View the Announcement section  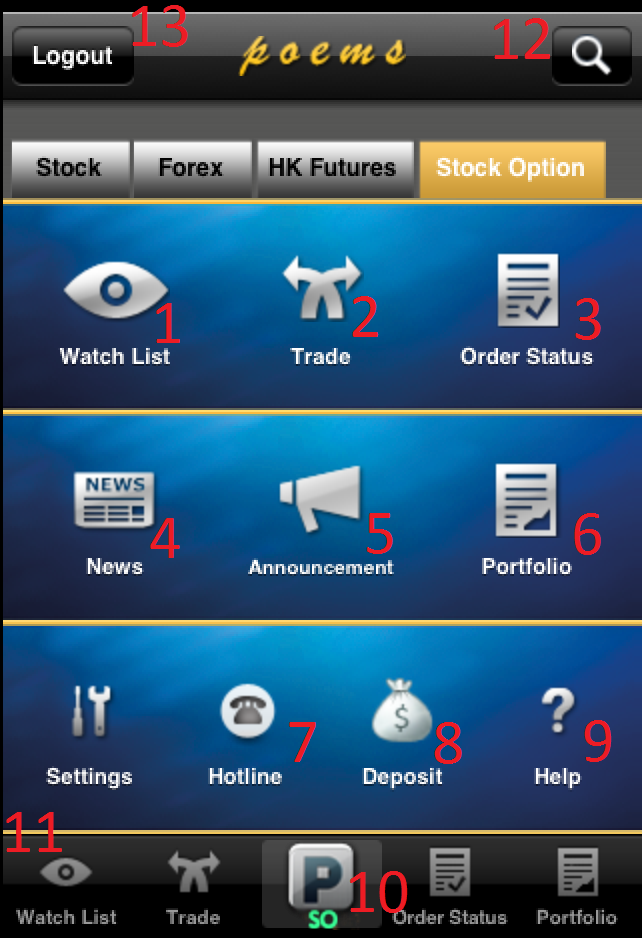pyautogui.click(x=321, y=520)
